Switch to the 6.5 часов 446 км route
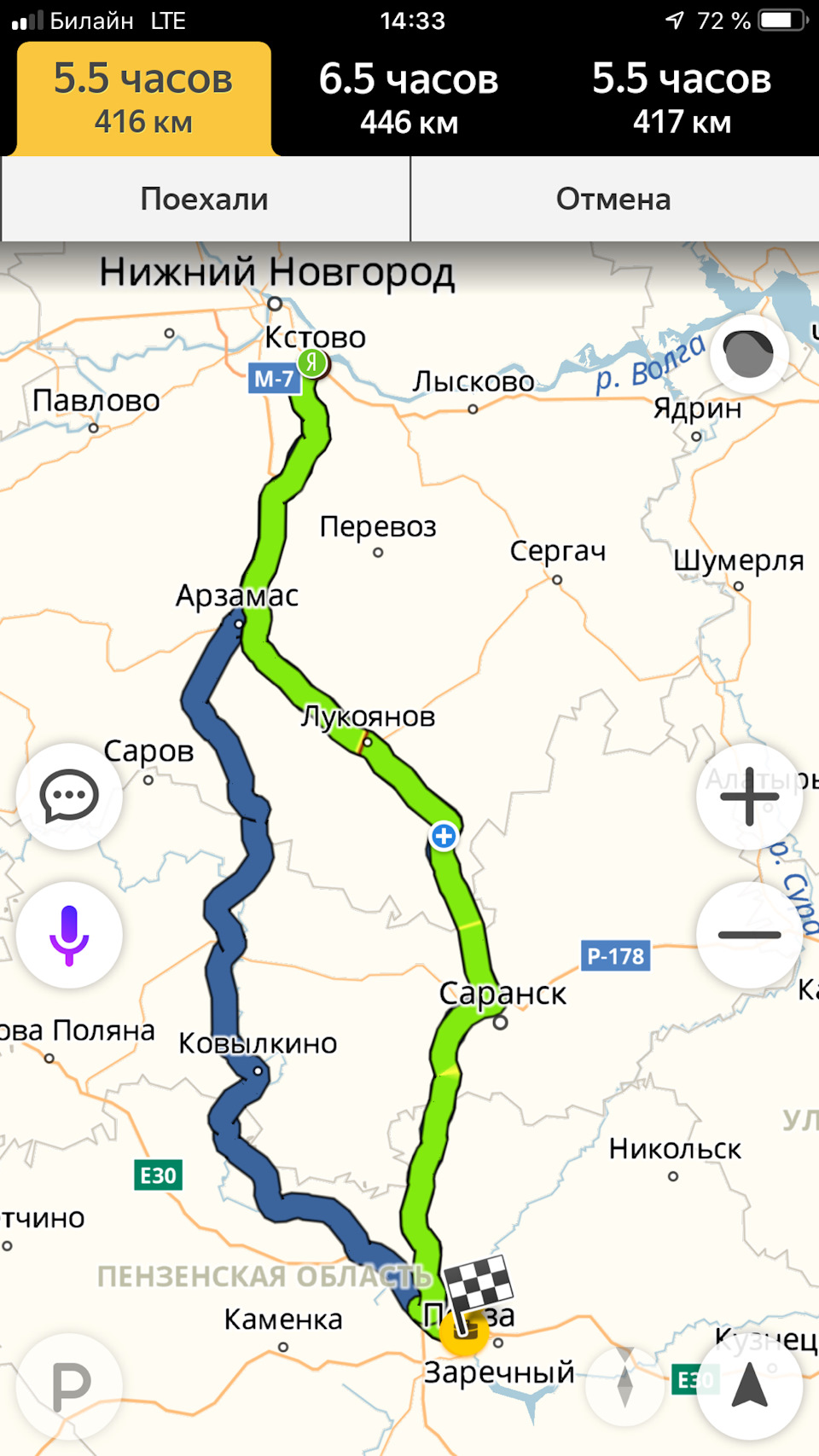819x1456 pixels. [409, 99]
